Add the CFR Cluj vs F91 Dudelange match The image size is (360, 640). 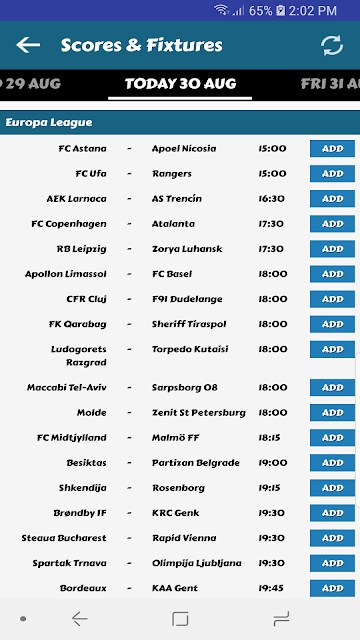tap(332, 299)
